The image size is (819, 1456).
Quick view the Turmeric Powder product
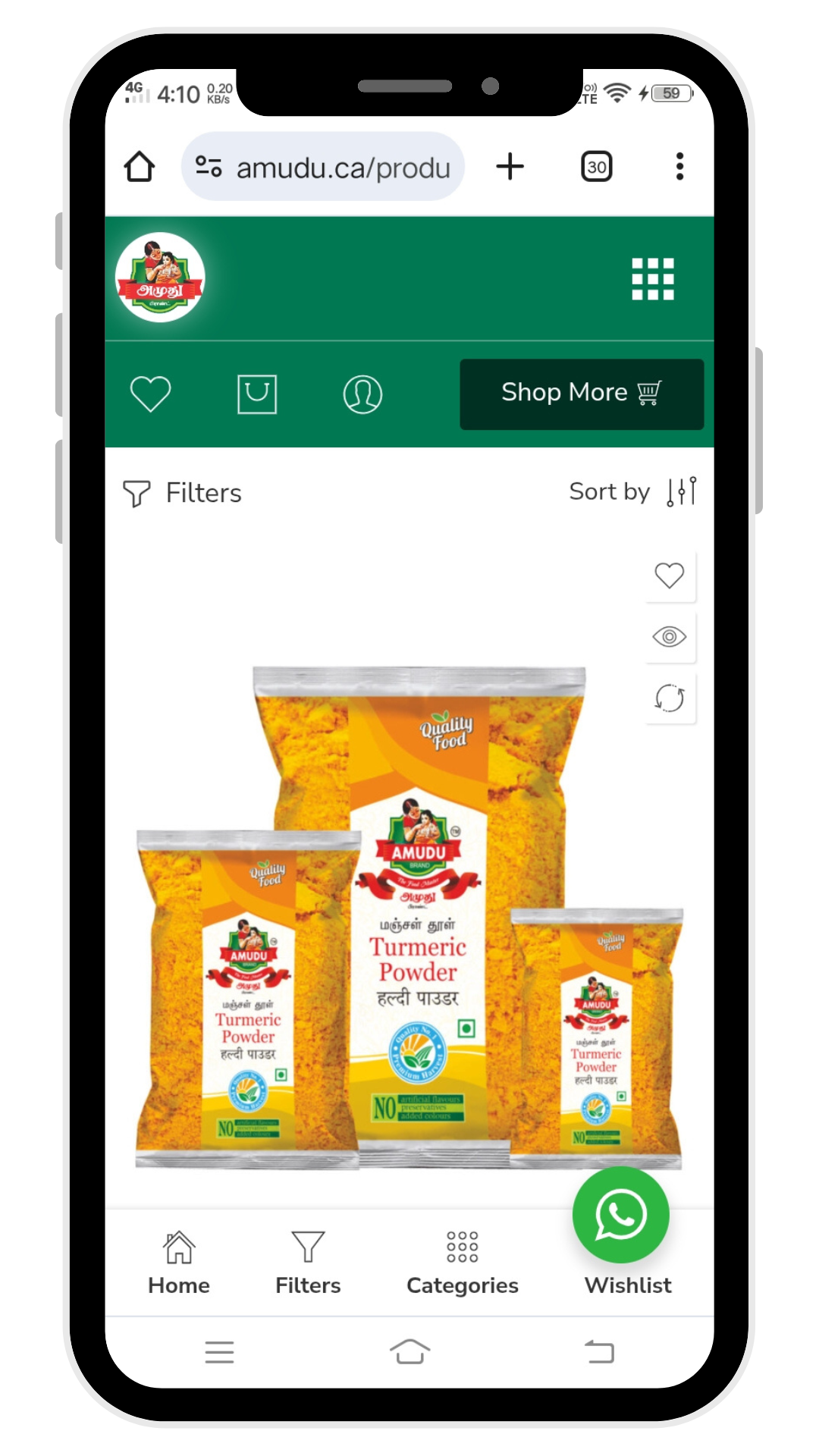(x=670, y=637)
